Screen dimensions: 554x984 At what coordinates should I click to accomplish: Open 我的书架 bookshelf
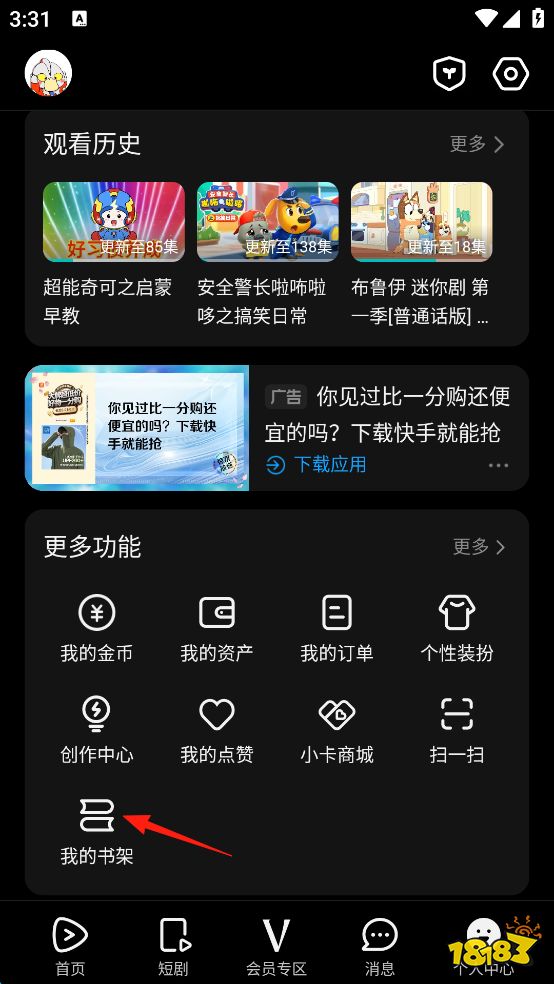(x=97, y=832)
